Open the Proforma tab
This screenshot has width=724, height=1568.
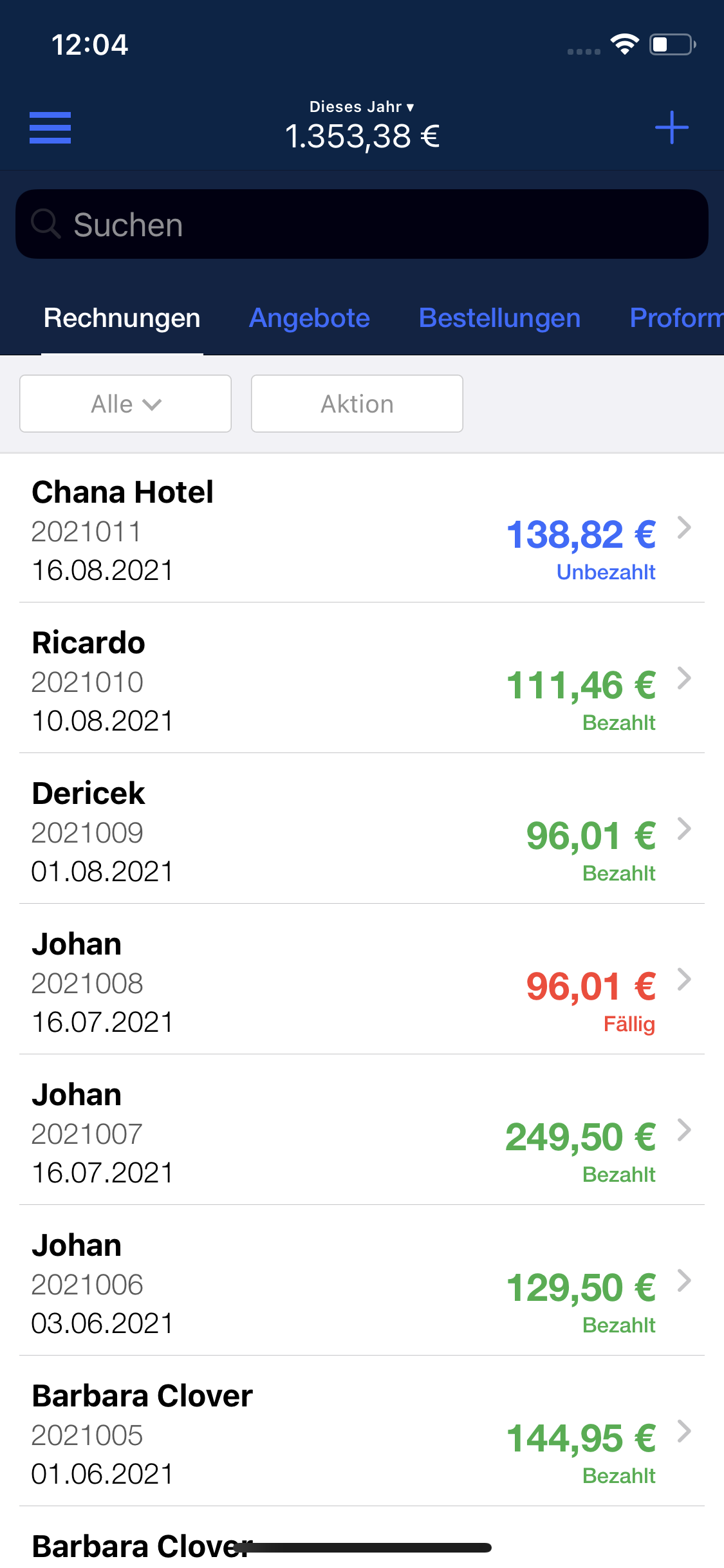[x=676, y=318]
